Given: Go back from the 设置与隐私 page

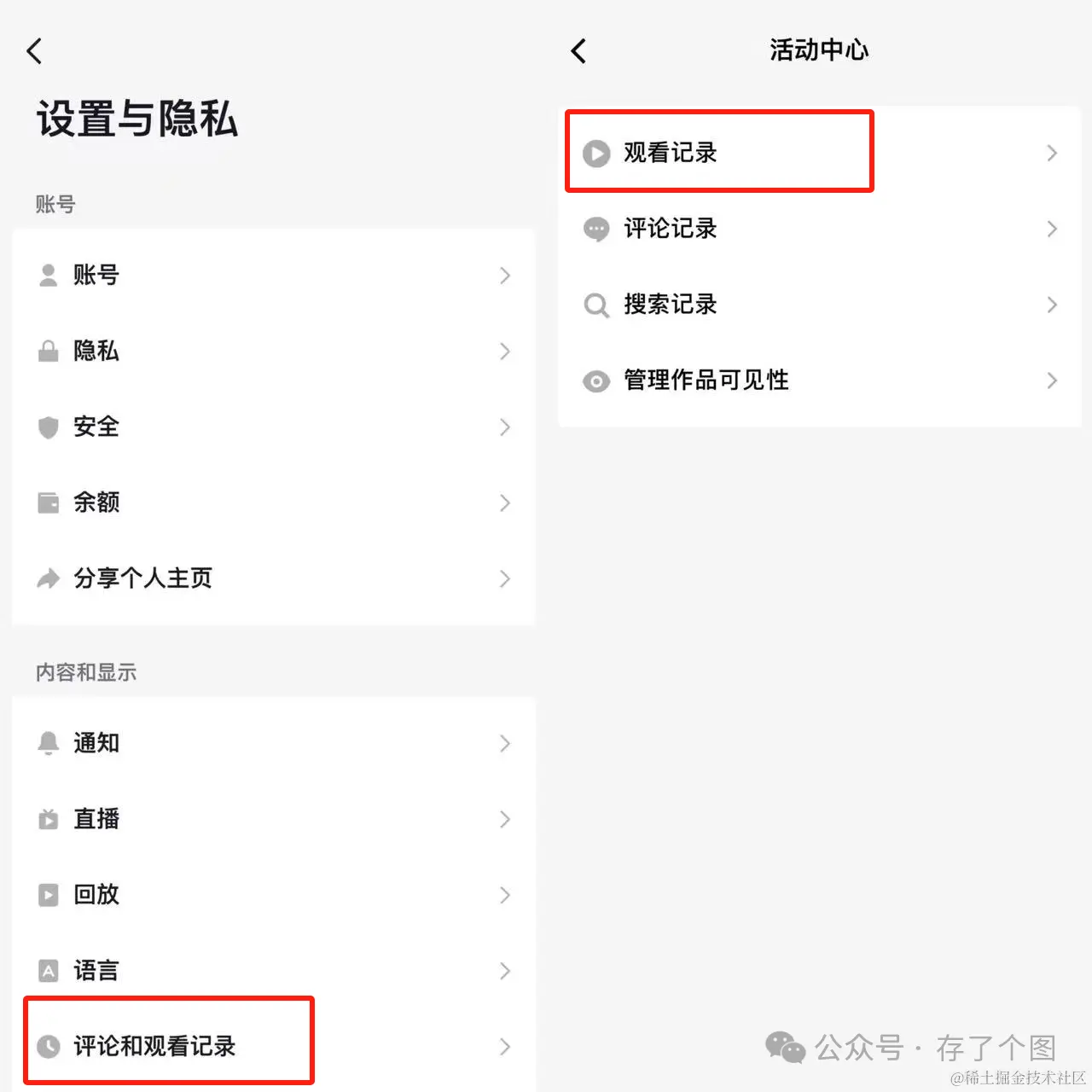Looking at the screenshot, I should (34, 51).
